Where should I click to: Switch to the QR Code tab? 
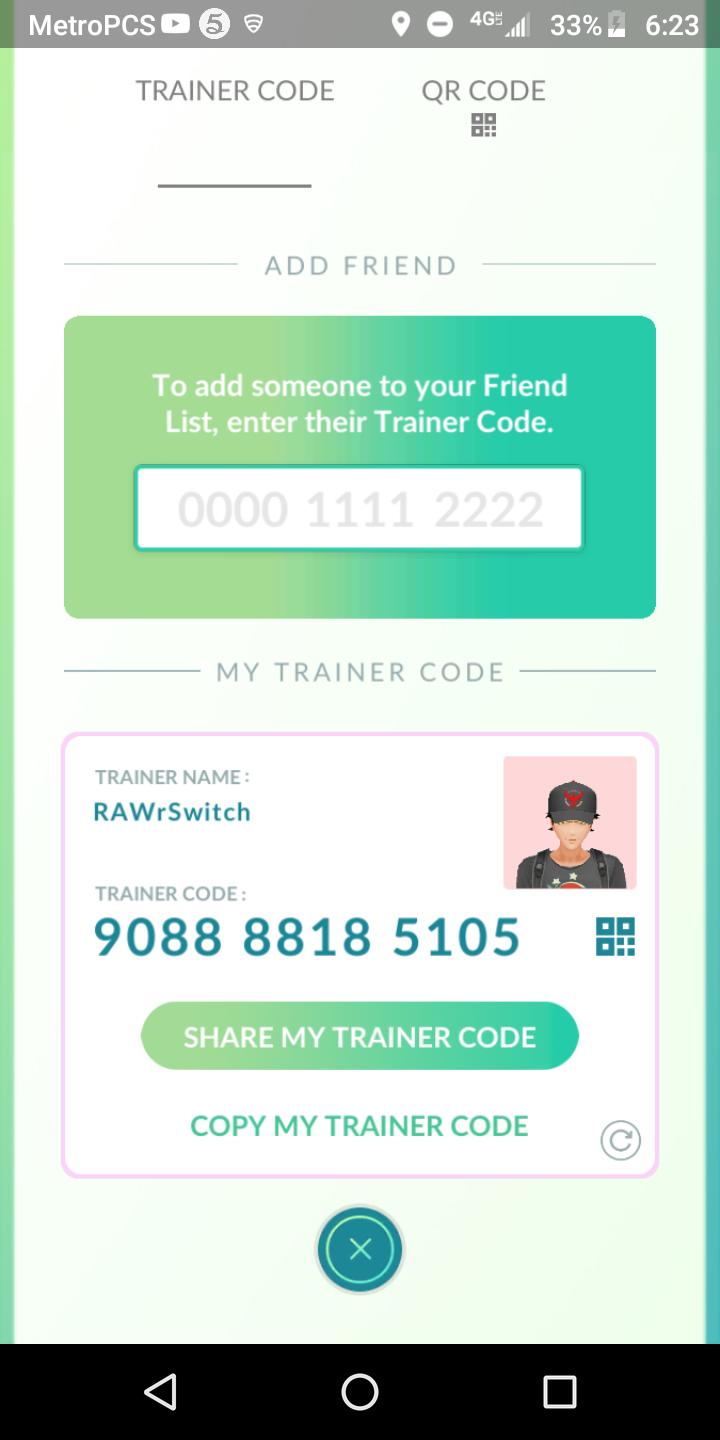(483, 104)
